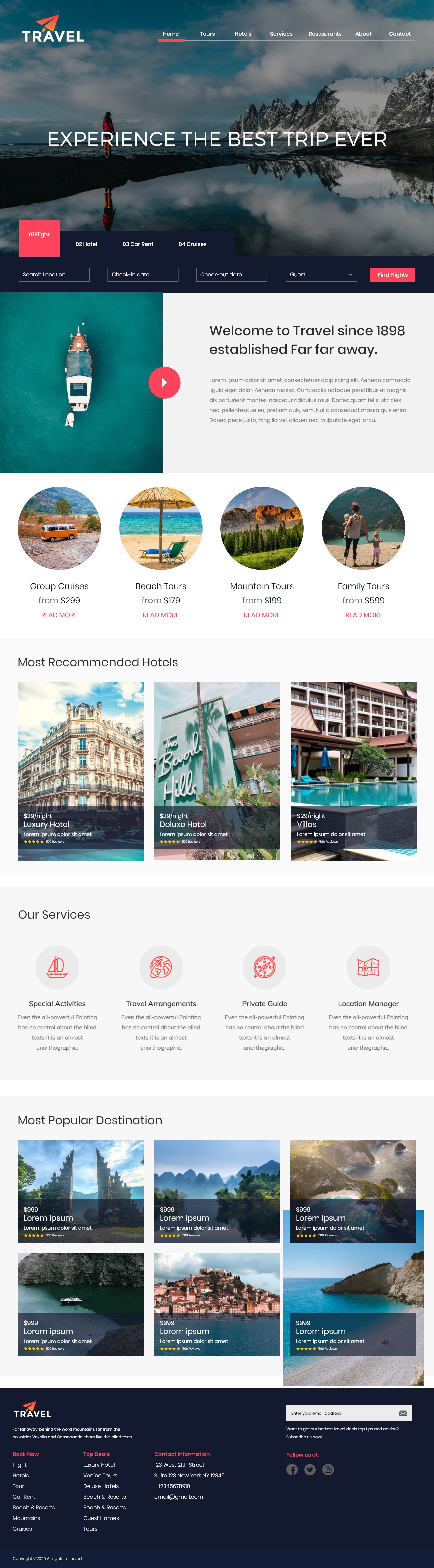The height and width of the screenshot is (1568, 434).
Task: Tap the Search Location field
Action: point(54,275)
